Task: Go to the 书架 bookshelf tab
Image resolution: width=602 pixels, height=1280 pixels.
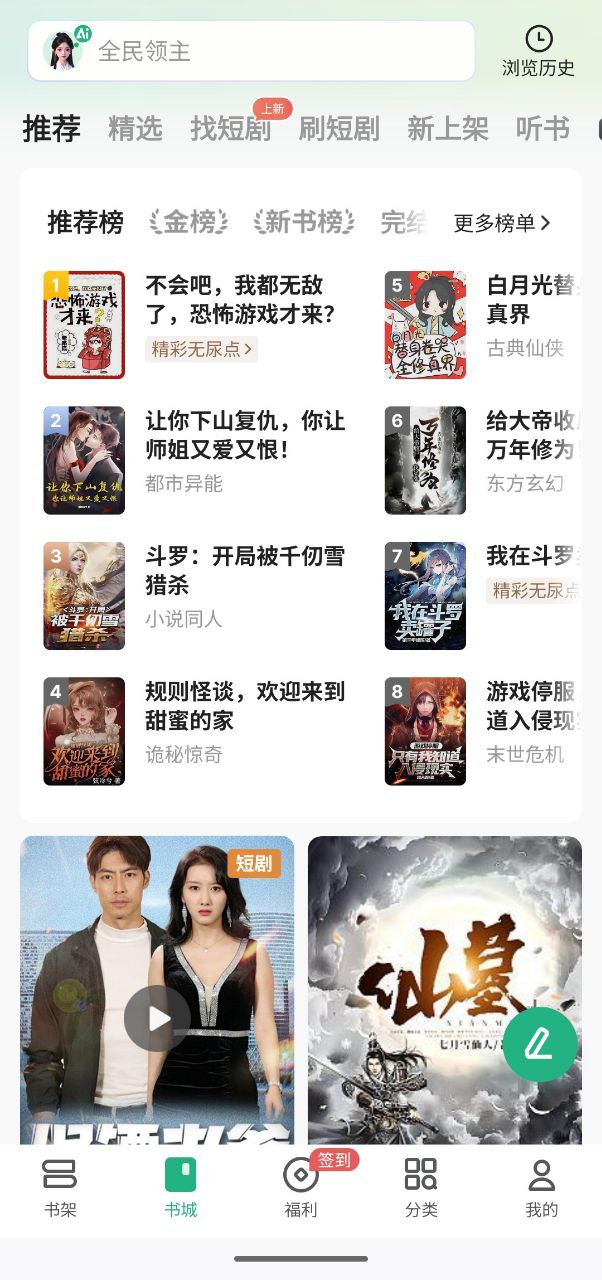Action: (60, 1187)
